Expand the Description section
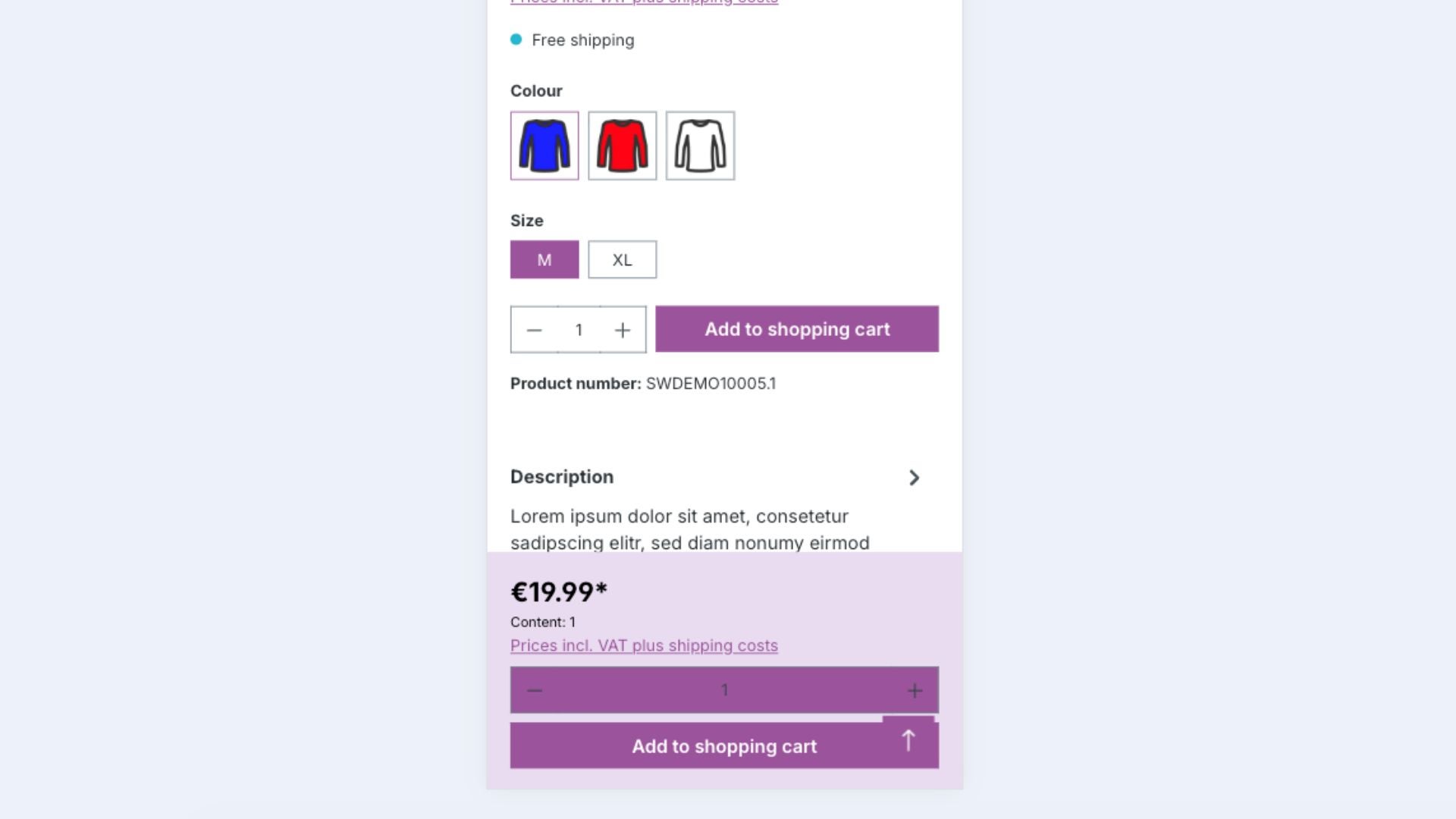This screenshot has width=1456, height=819. pyautogui.click(x=914, y=478)
